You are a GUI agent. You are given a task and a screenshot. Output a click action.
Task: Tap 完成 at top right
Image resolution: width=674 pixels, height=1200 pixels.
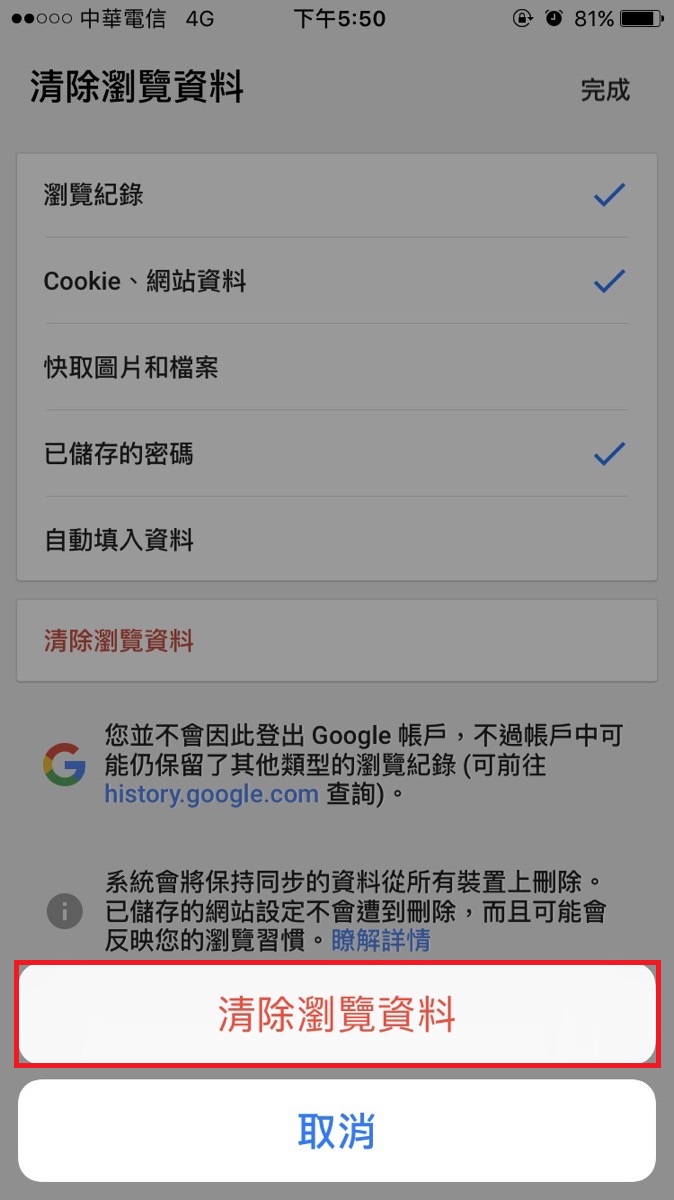[x=605, y=90]
